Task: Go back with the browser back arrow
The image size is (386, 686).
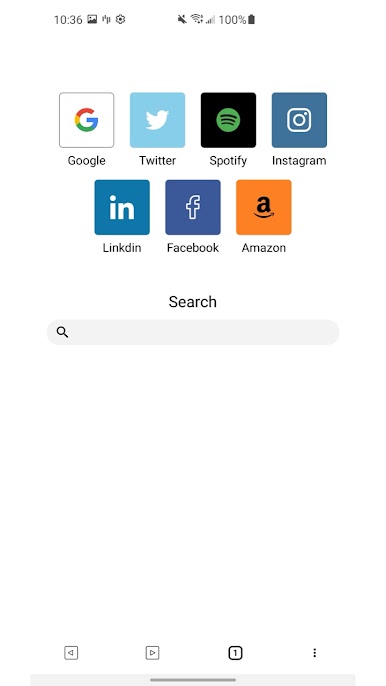Action: pyautogui.click(x=71, y=653)
